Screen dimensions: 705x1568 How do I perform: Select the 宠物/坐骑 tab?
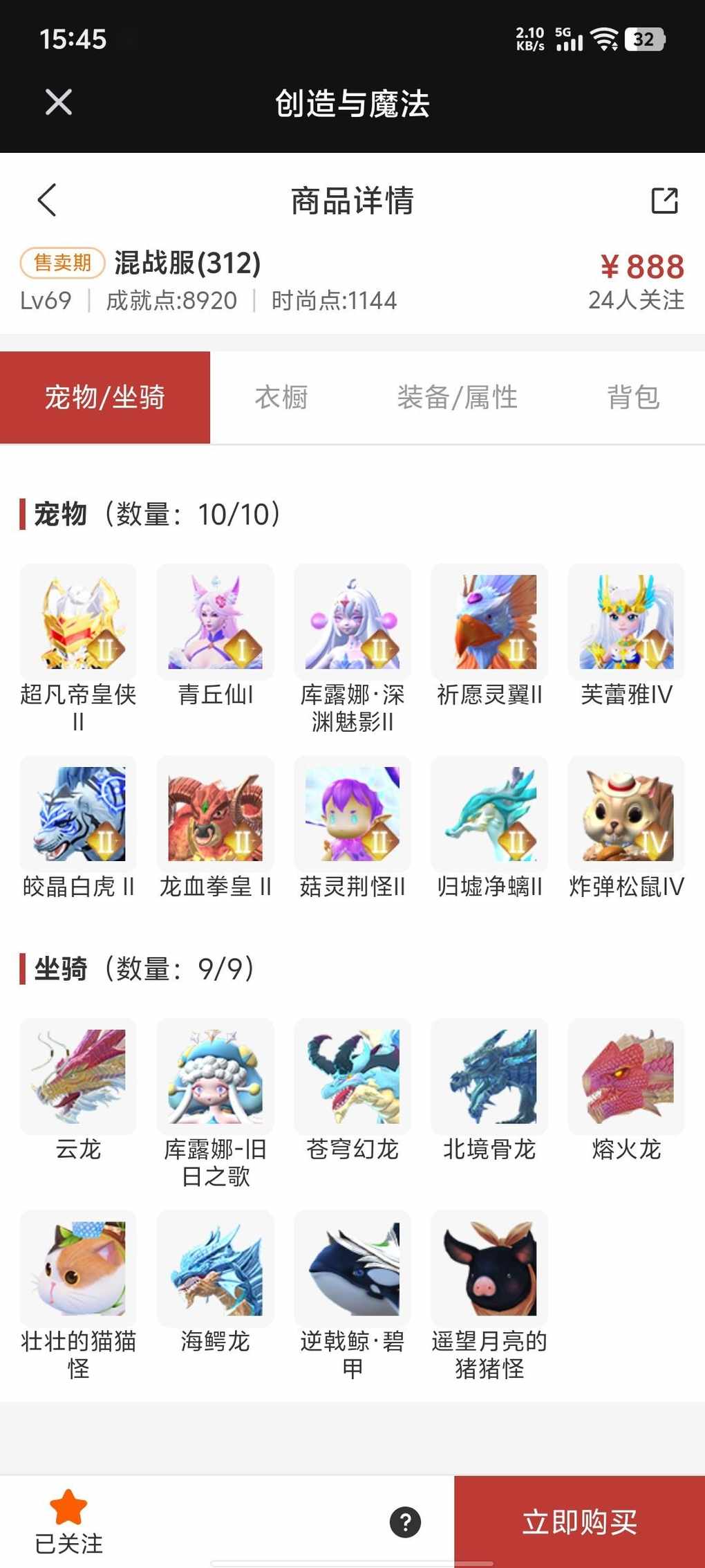(x=105, y=398)
